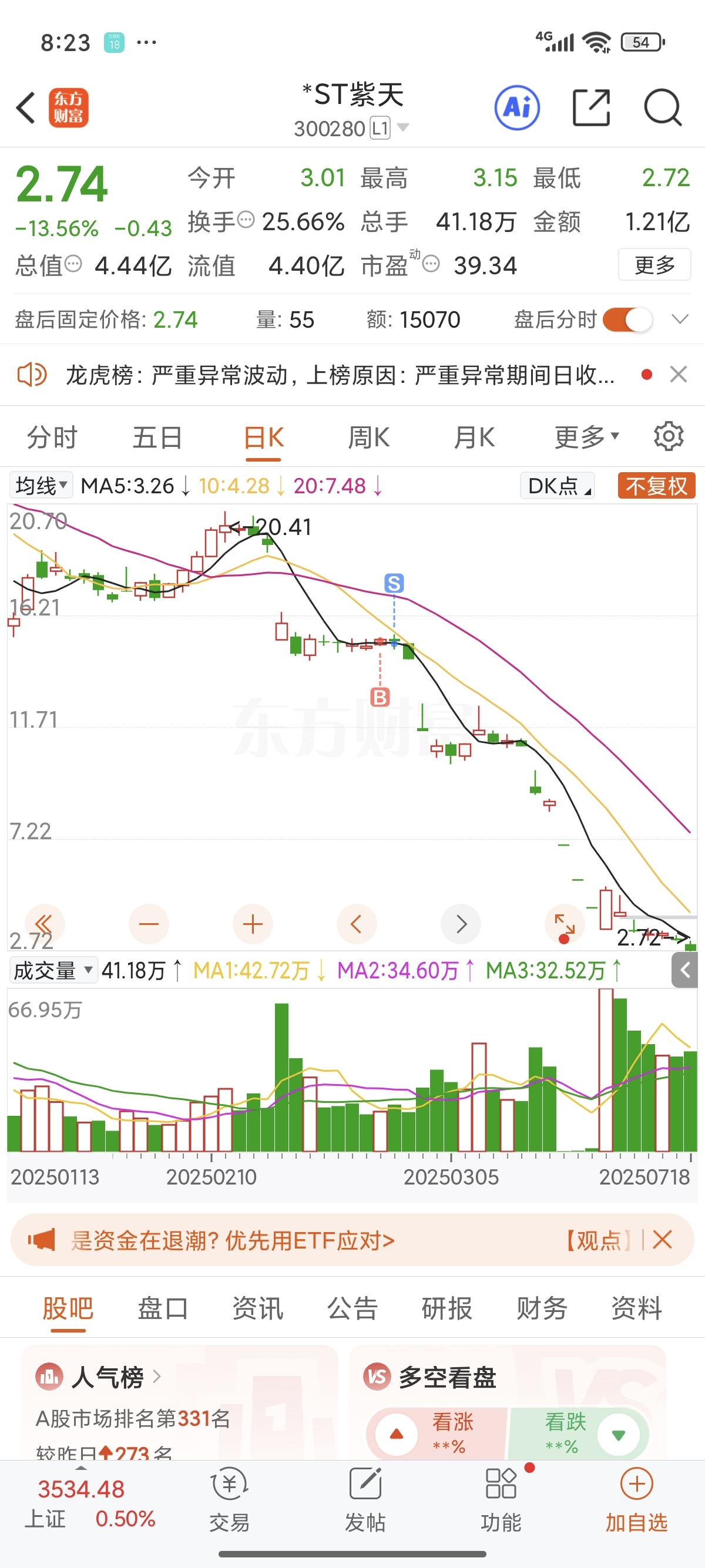Add stock to watchlist via 加自选

coord(636,1499)
